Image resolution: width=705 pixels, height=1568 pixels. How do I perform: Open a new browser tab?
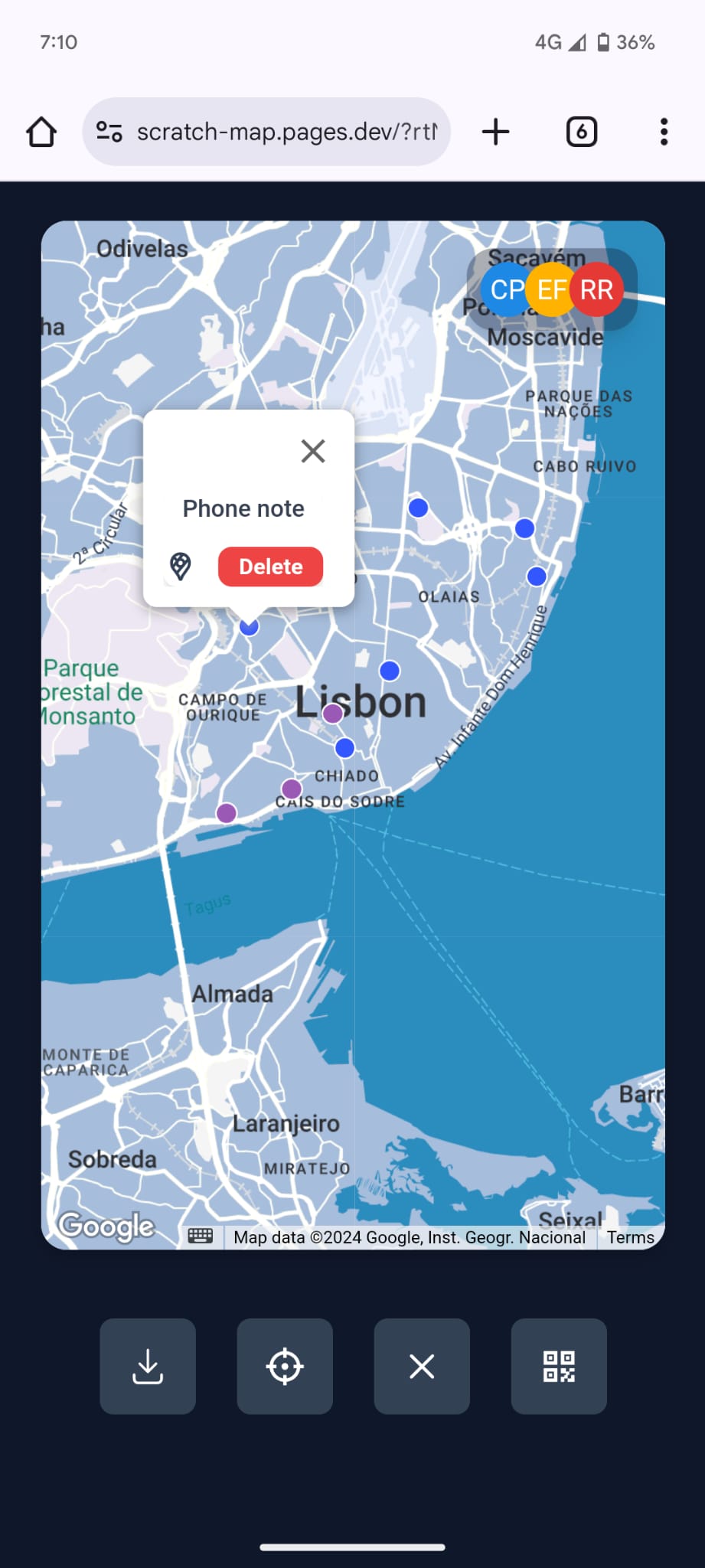495,132
